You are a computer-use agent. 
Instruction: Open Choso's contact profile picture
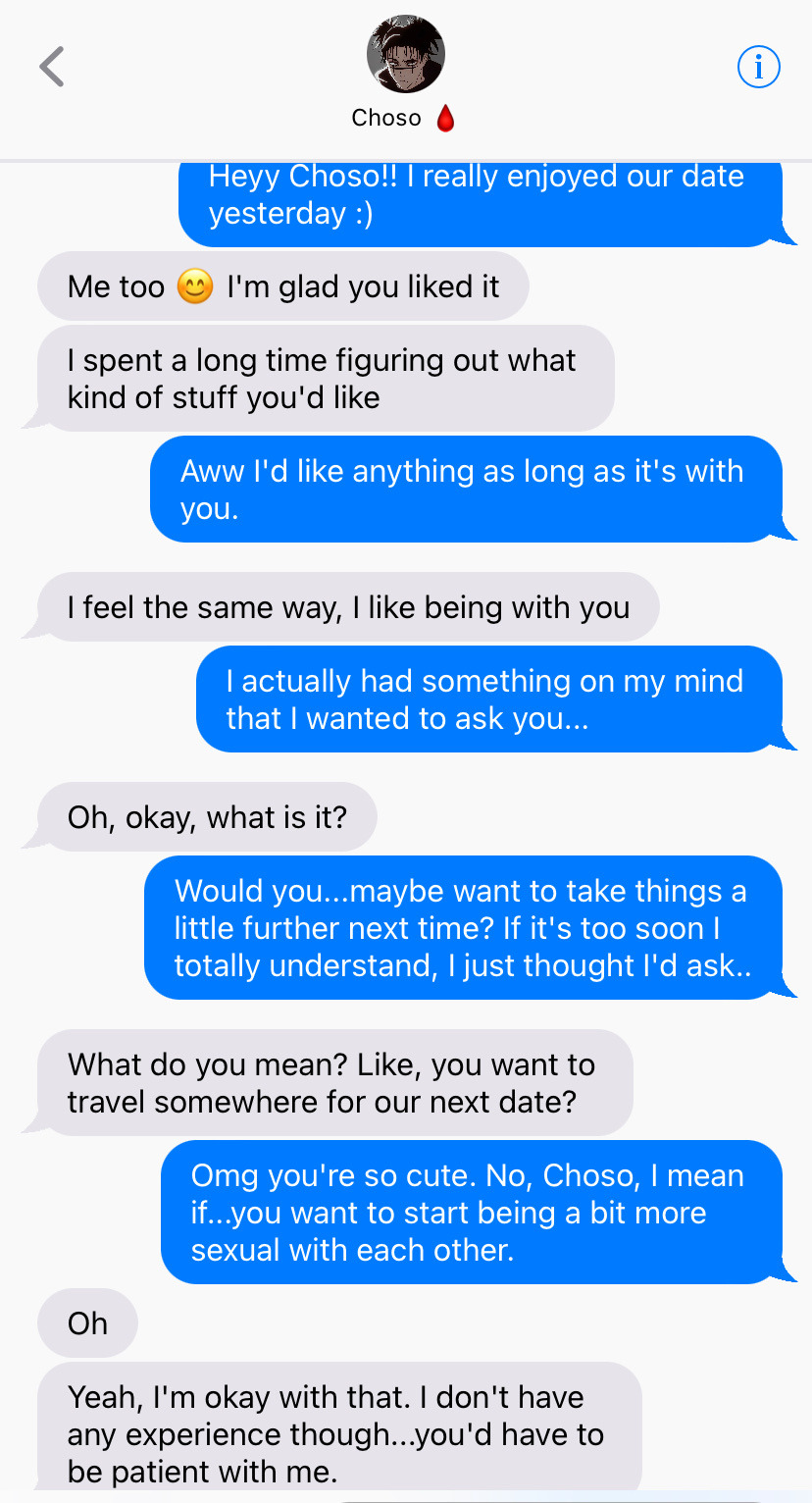click(x=405, y=55)
